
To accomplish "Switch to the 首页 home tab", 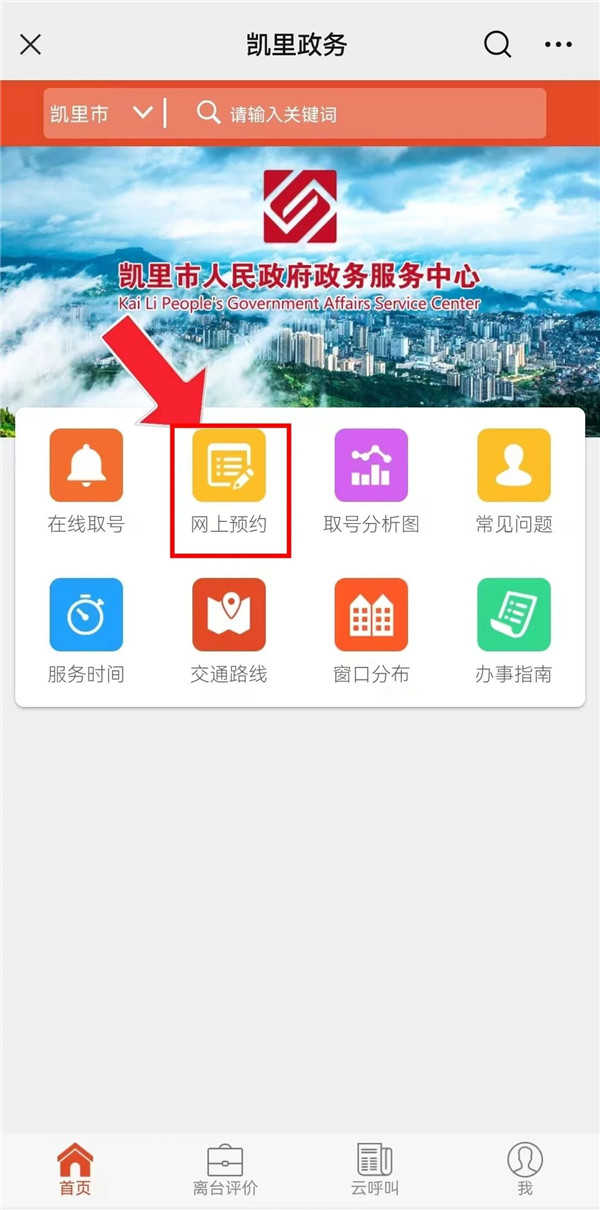I will point(75,1169).
